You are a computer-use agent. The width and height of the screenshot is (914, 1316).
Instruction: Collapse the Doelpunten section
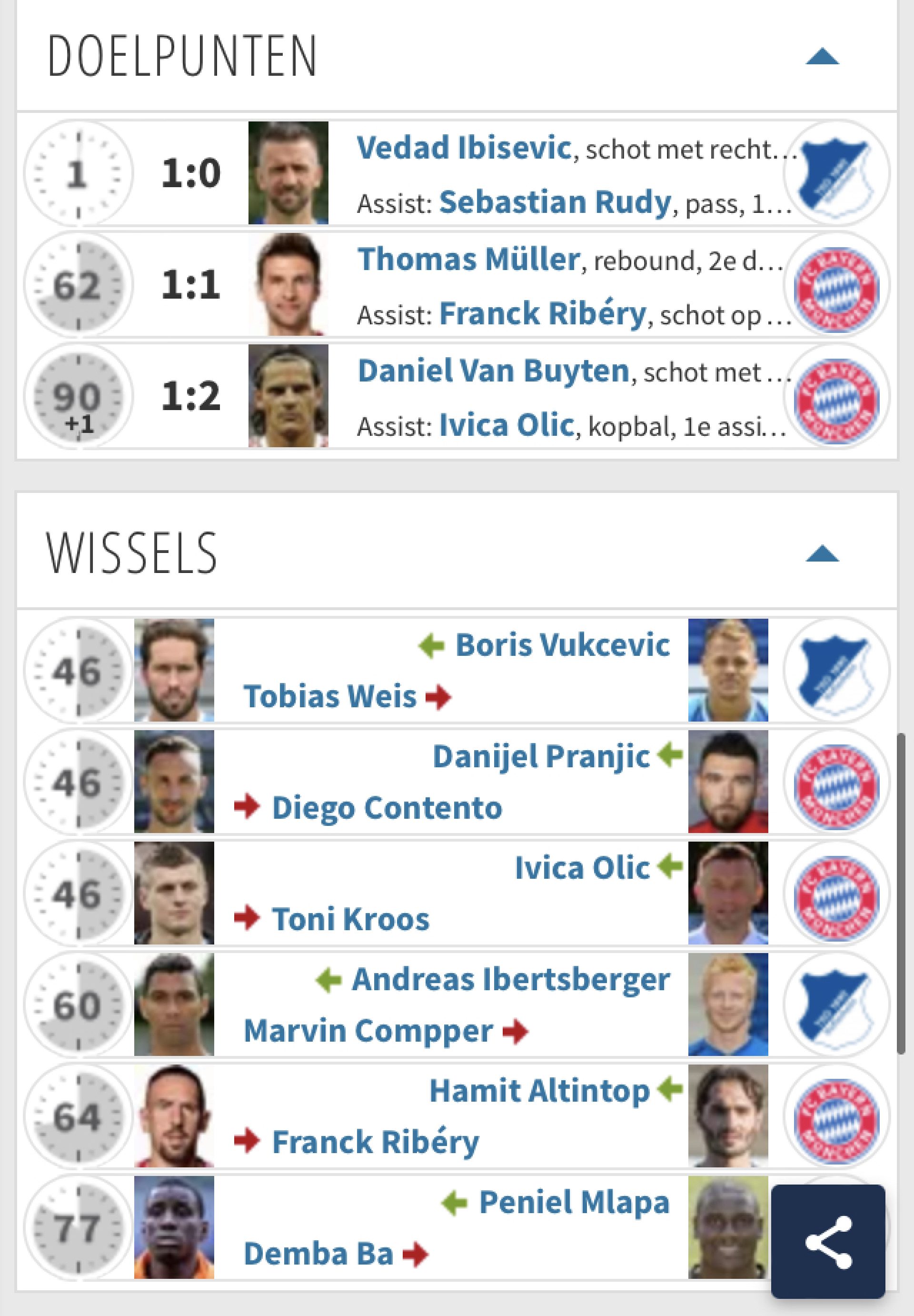[x=822, y=57]
